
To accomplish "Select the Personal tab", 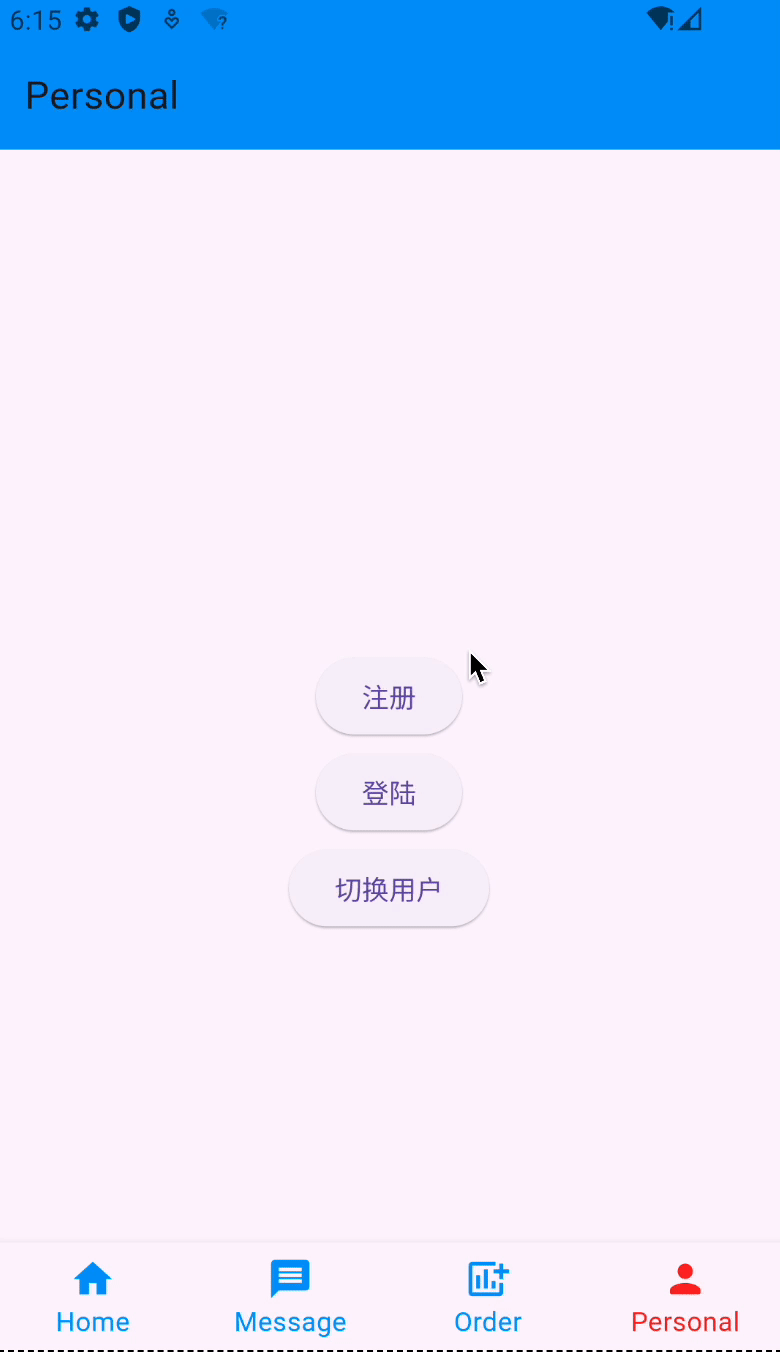I will tap(685, 1297).
